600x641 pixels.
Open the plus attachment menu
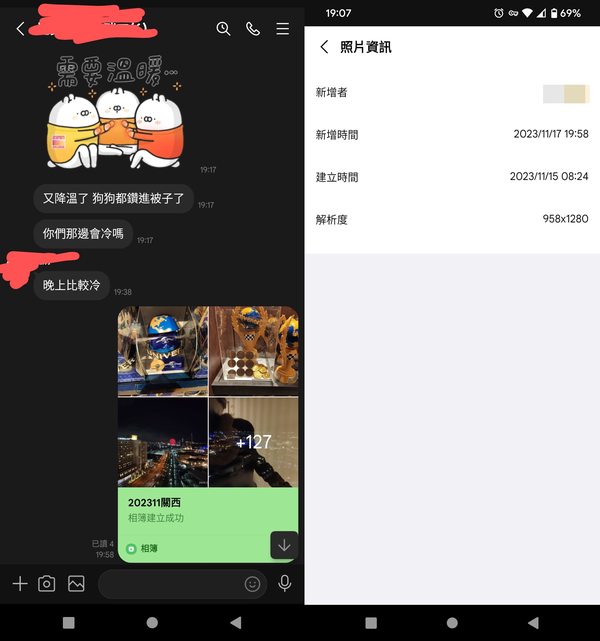[x=19, y=584]
